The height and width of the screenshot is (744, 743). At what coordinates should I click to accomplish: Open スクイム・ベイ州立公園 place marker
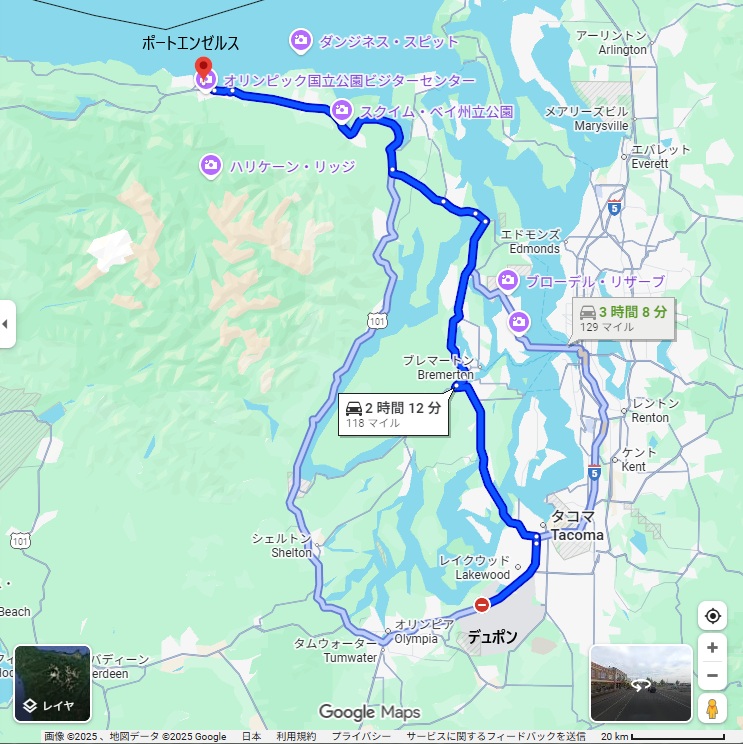341,110
